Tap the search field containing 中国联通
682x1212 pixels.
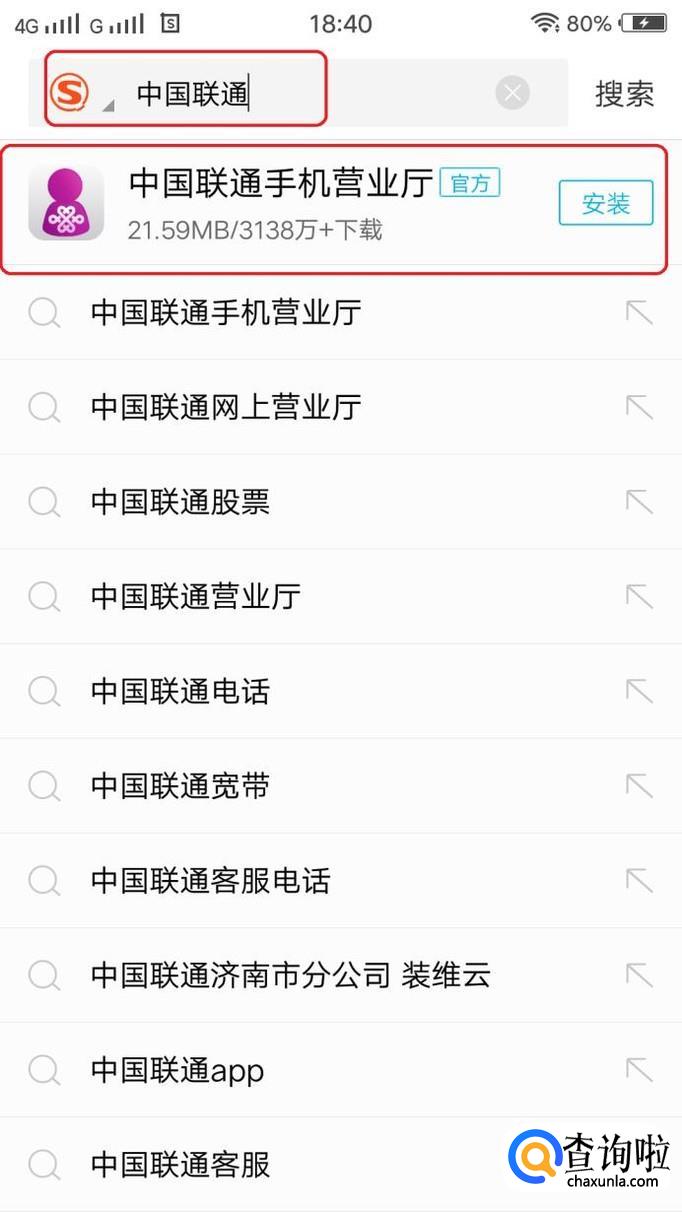coord(300,94)
